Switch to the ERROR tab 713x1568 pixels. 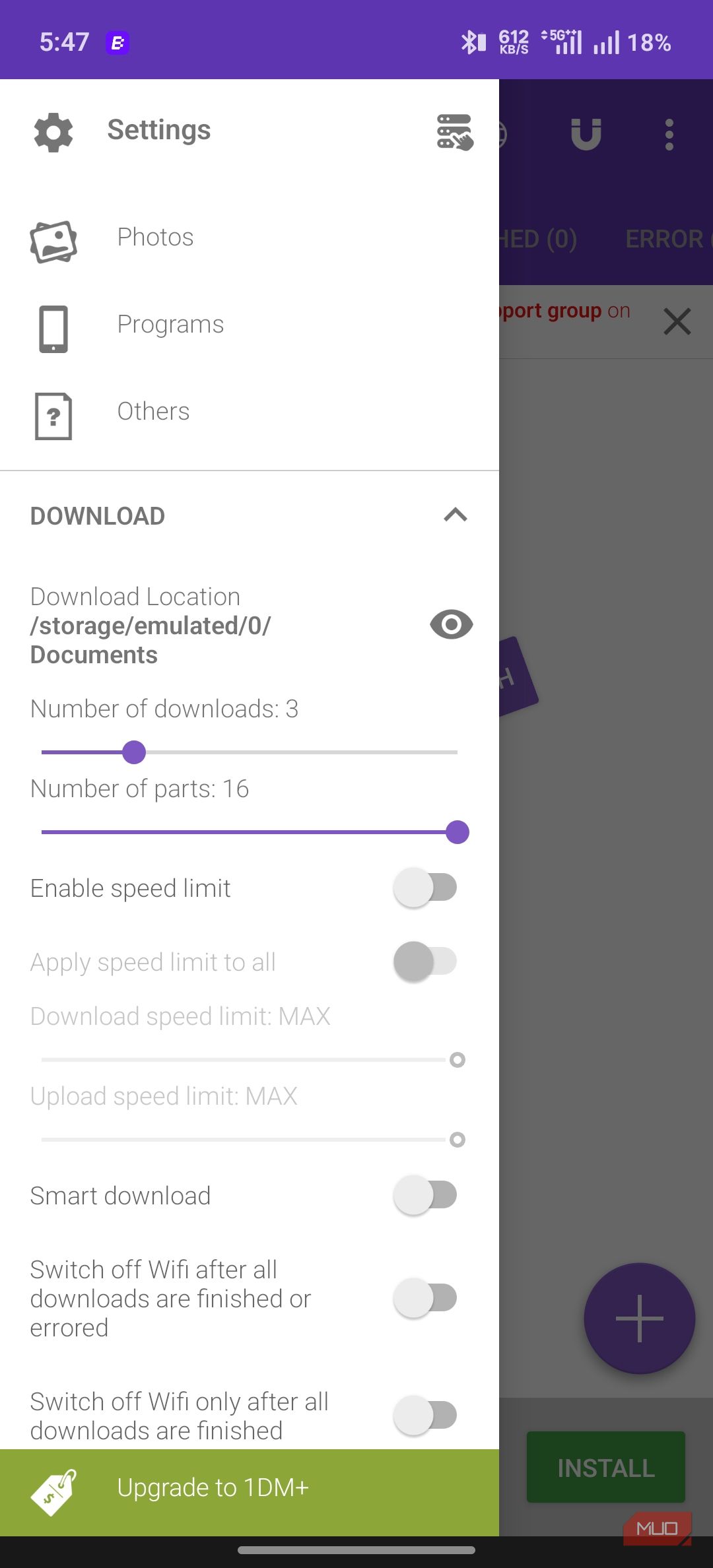click(x=668, y=240)
